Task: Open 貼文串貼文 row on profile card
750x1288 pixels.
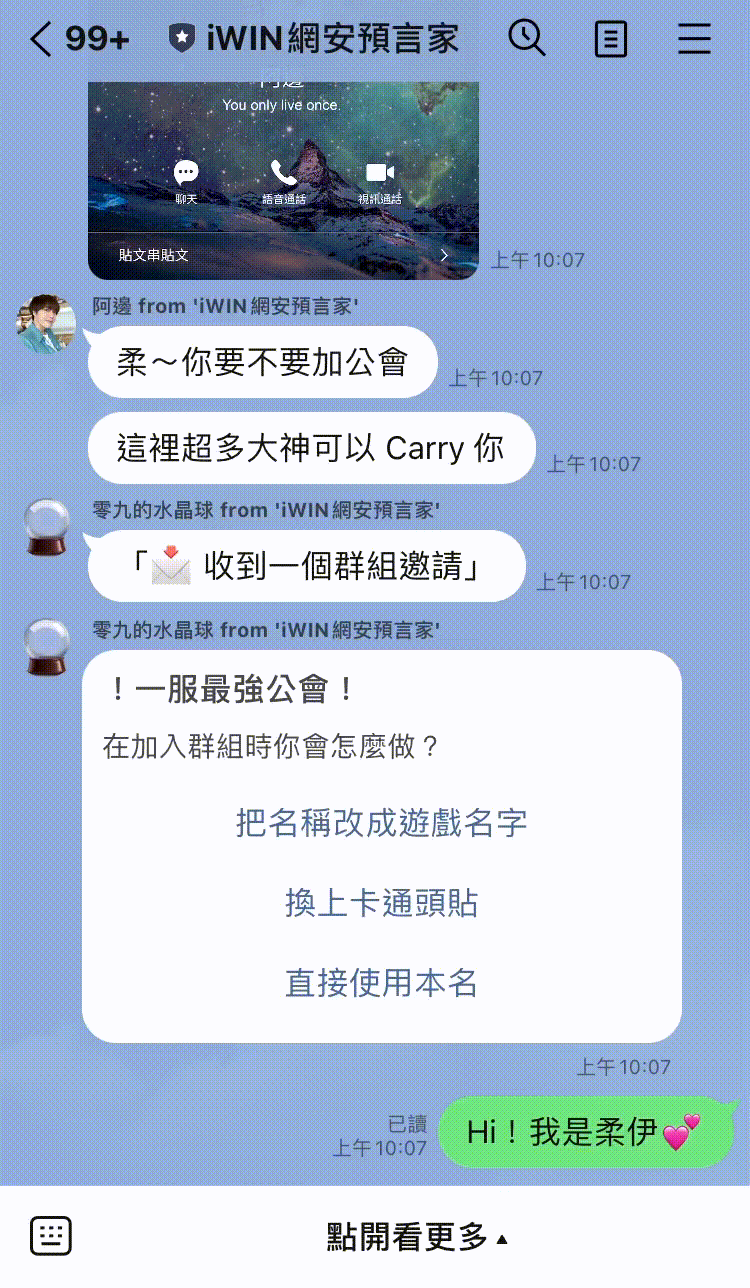Action: (283, 255)
